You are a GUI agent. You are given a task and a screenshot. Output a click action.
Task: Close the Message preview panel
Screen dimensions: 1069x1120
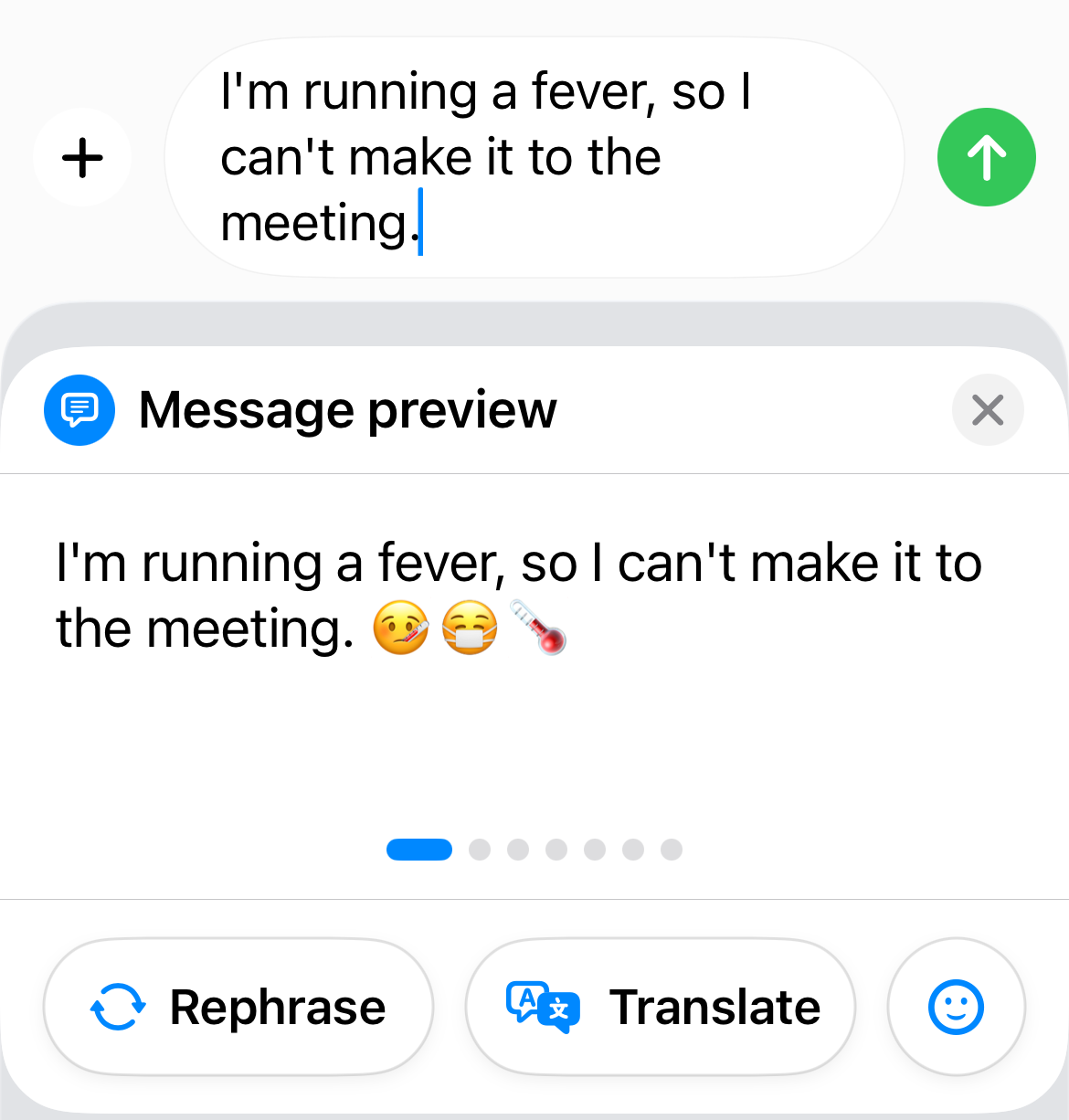pyautogui.click(x=988, y=410)
